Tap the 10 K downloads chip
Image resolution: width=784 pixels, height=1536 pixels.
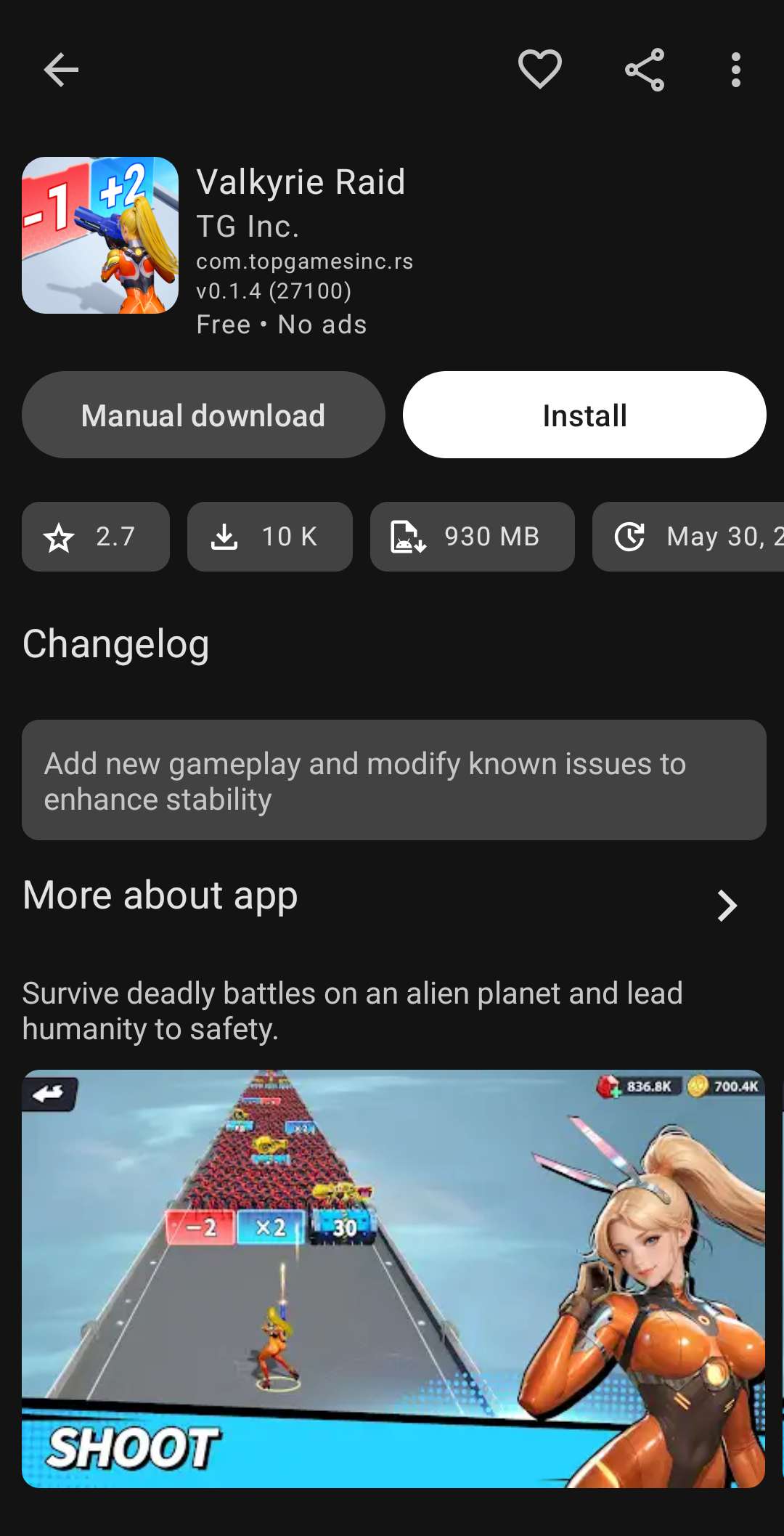click(x=269, y=537)
